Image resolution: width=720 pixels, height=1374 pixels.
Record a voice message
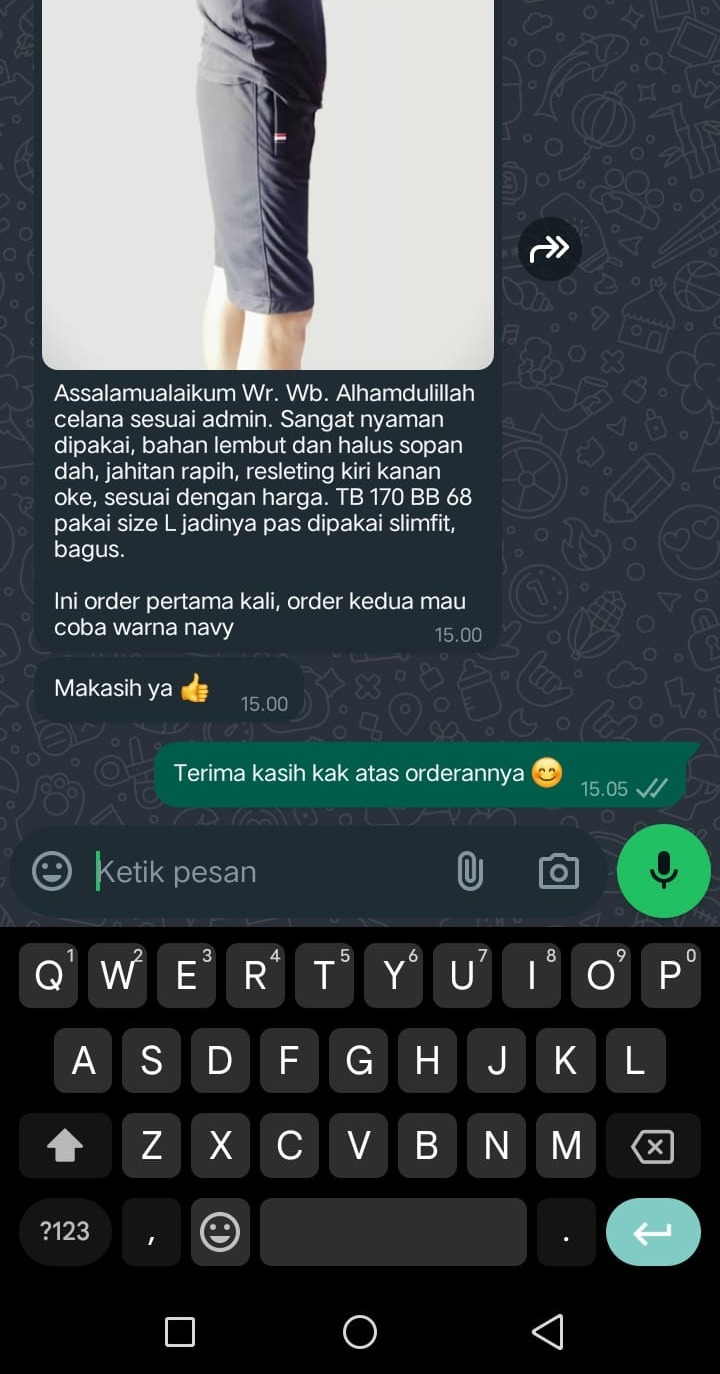point(663,871)
